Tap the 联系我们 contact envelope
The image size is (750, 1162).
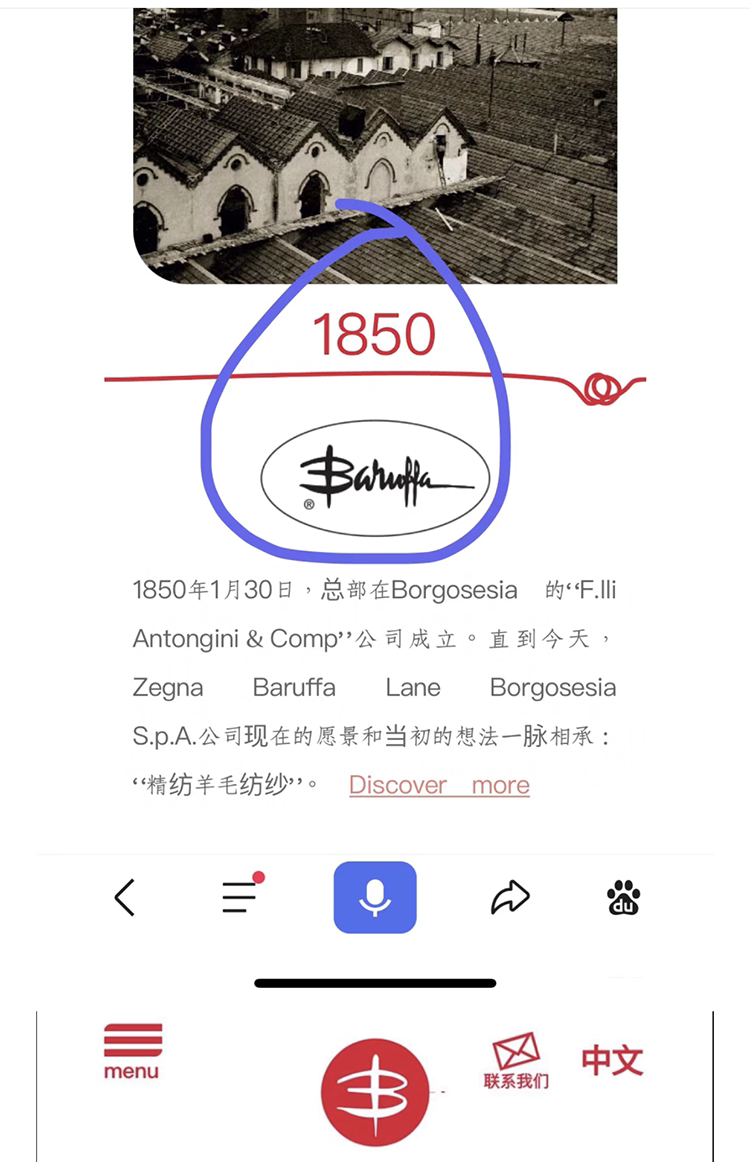click(x=517, y=1061)
